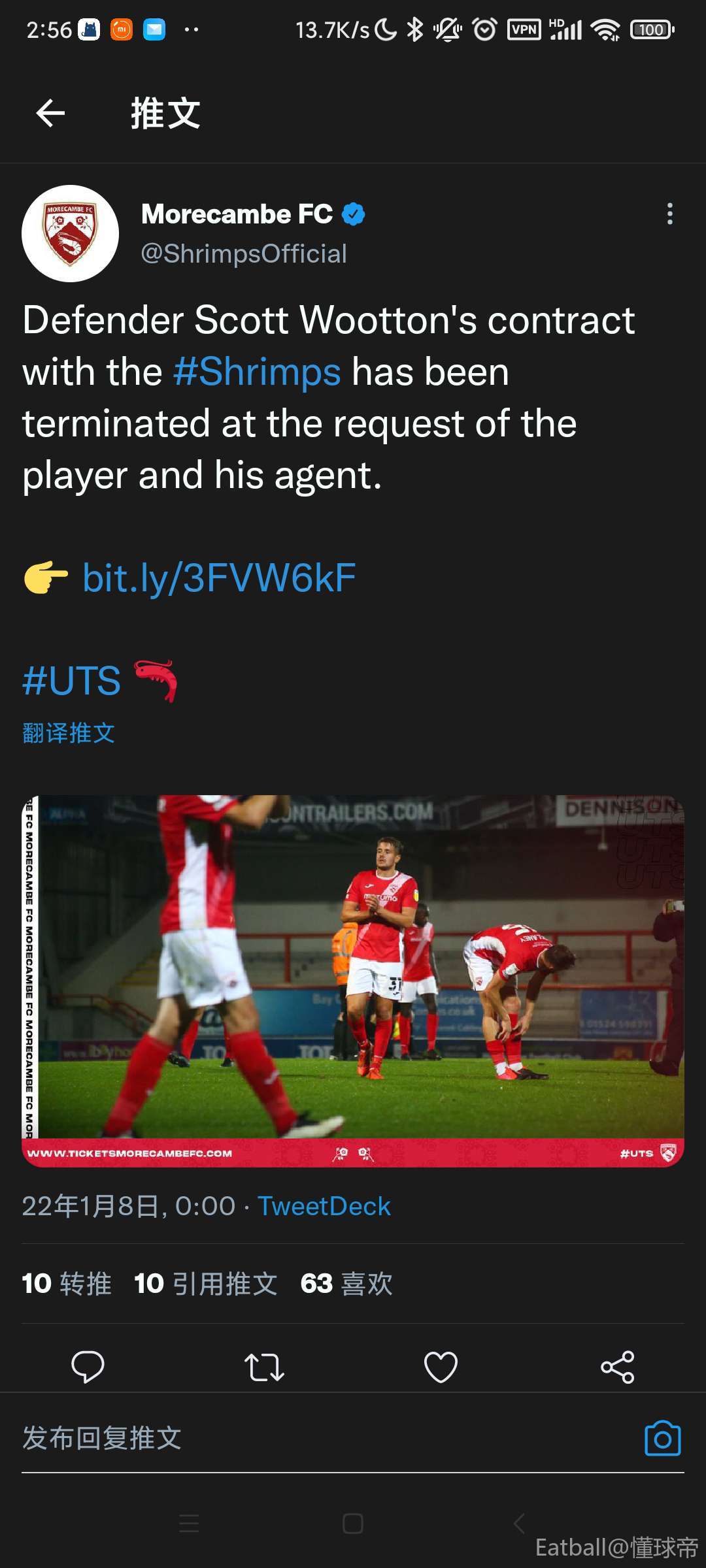This screenshot has width=706, height=1568.
Task: Open the bit.ly/3FVW6kF link
Action: pyautogui.click(x=219, y=578)
